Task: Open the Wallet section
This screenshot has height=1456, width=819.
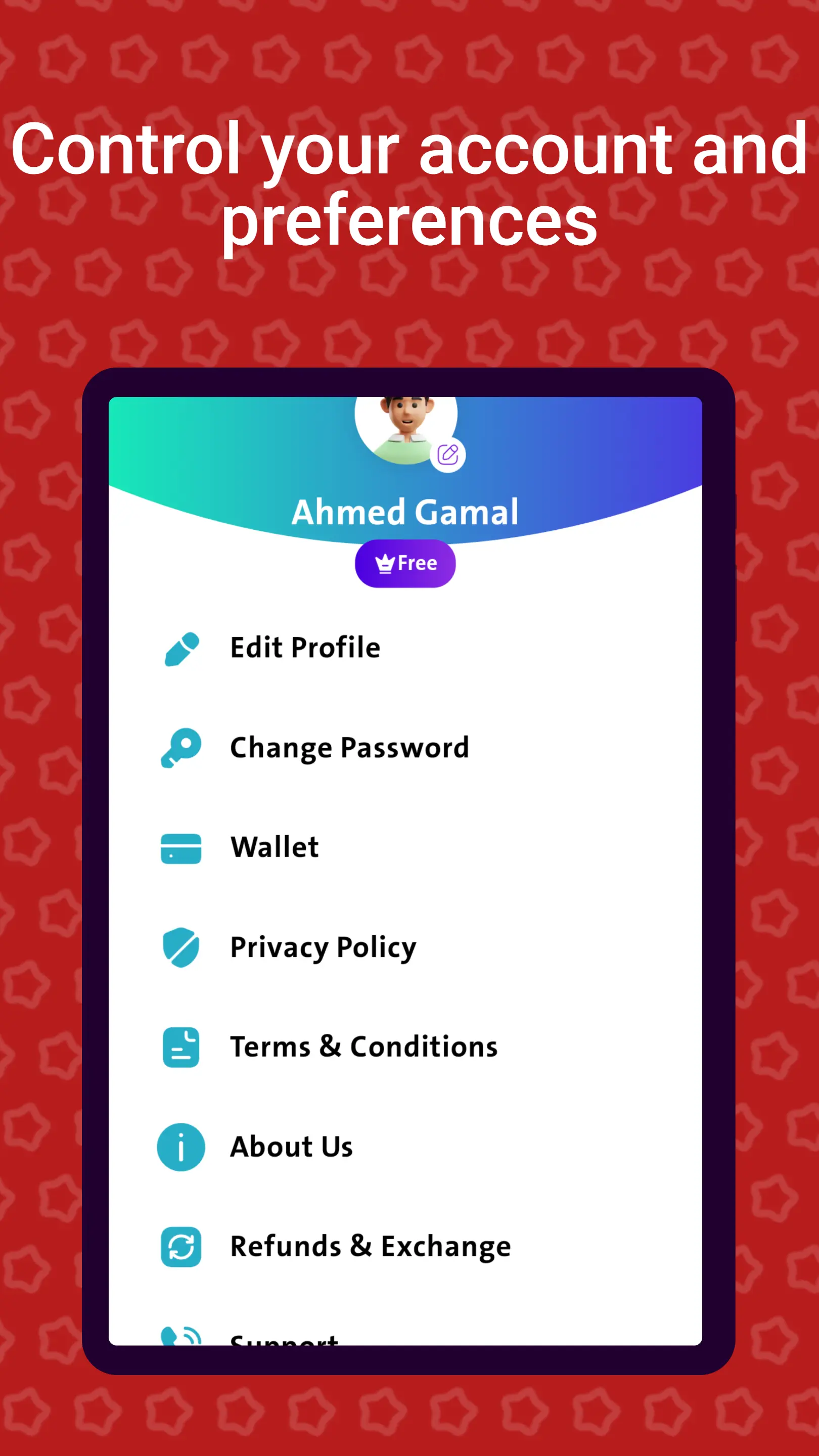Action: click(274, 847)
